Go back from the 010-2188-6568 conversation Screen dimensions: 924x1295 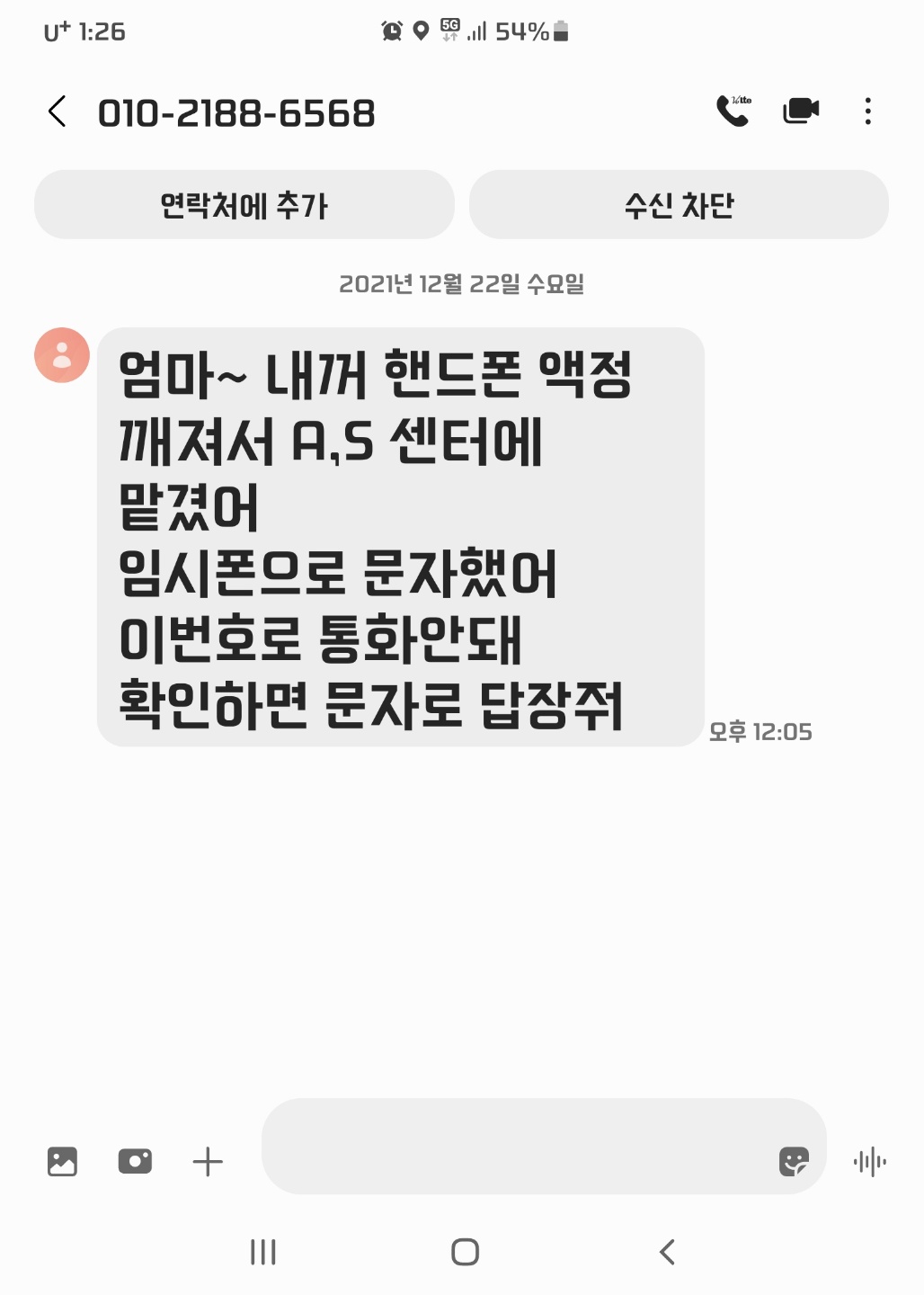tap(58, 112)
